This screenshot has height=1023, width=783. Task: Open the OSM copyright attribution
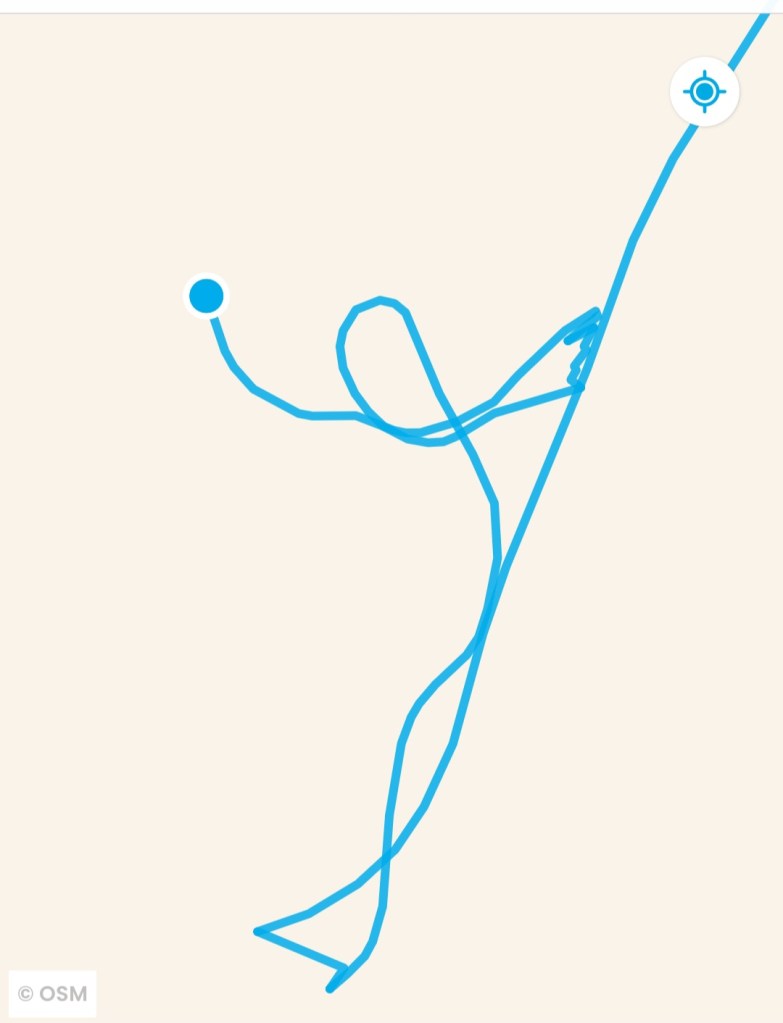point(53,993)
